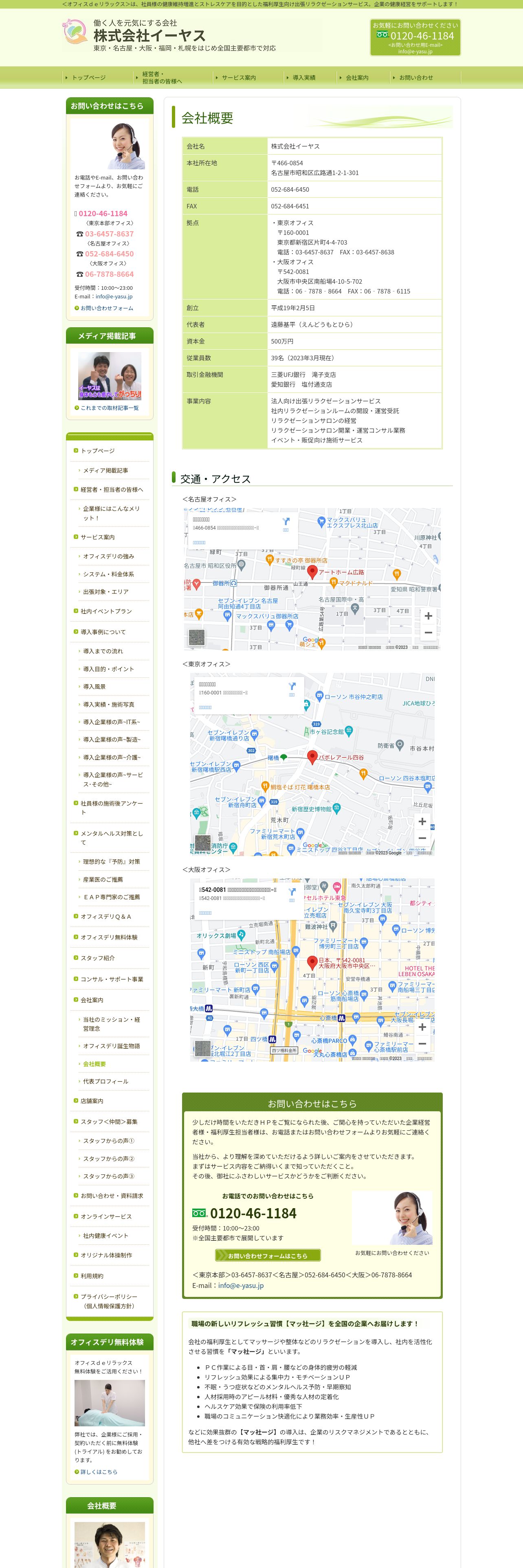Open メディア掲載記事 in sidebar menu
The image size is (523, 1568).
(x=105, y=471)
